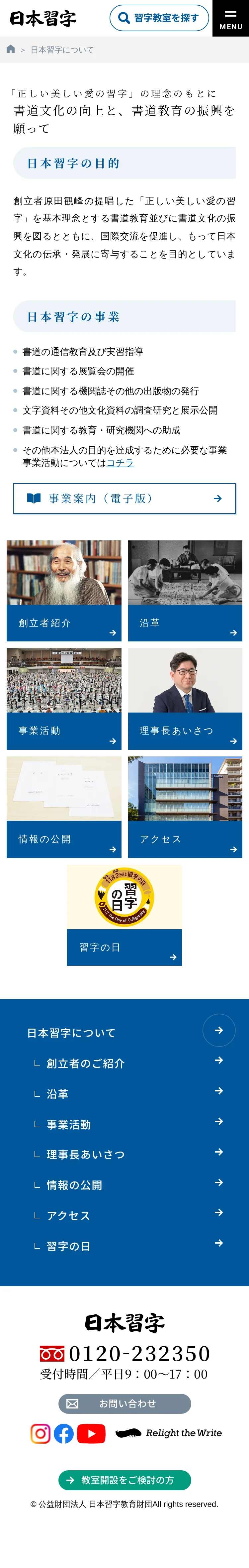Open the Facebook icon
The width and height of the screenshot is (249, 1568).
pyautogui.click(x=64, y=1433)
